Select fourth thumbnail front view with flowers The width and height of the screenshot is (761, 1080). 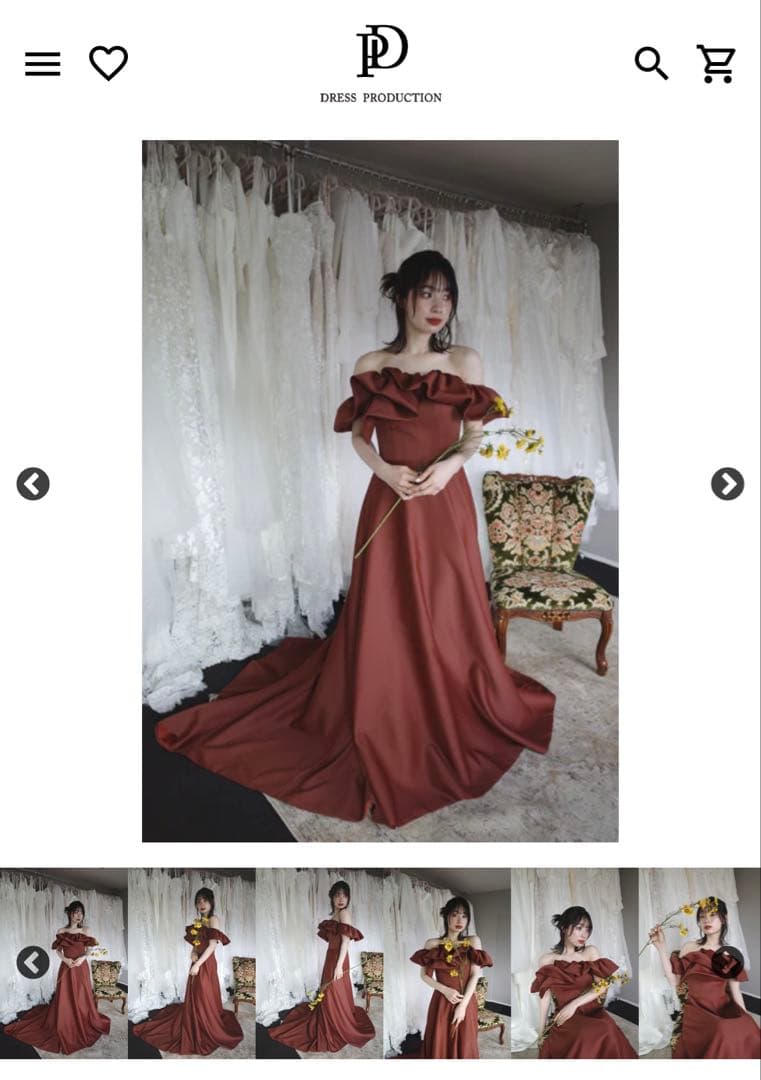[x=447, y=963]
